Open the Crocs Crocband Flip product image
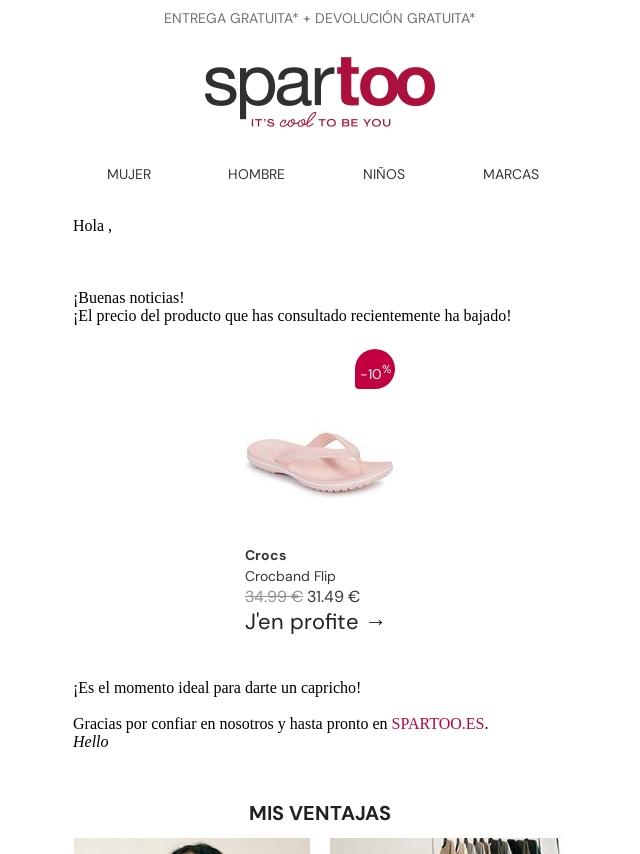 point(320,462)
